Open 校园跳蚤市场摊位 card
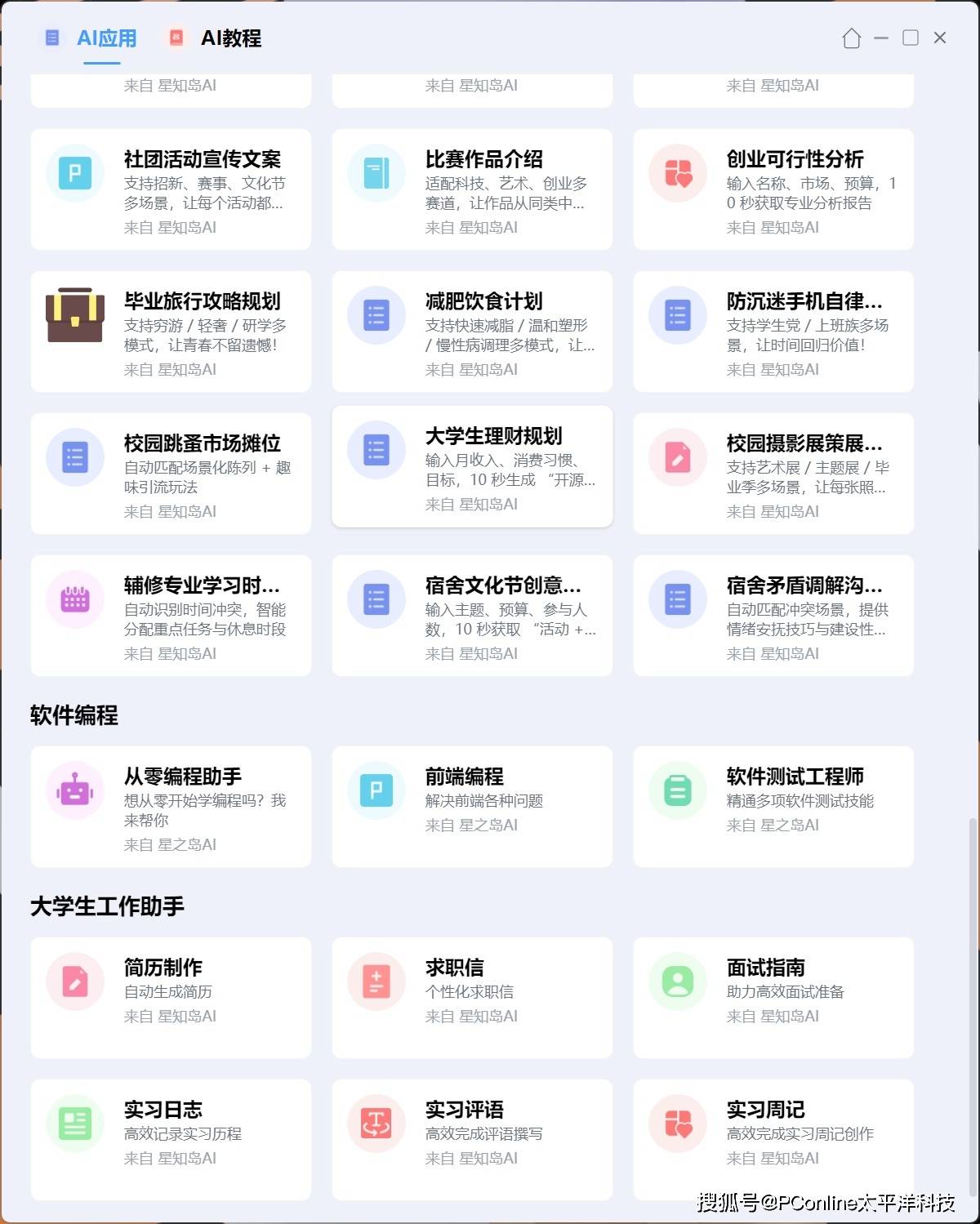The image size is (980, 1224). pyautogui.click(x=171, y=474)
